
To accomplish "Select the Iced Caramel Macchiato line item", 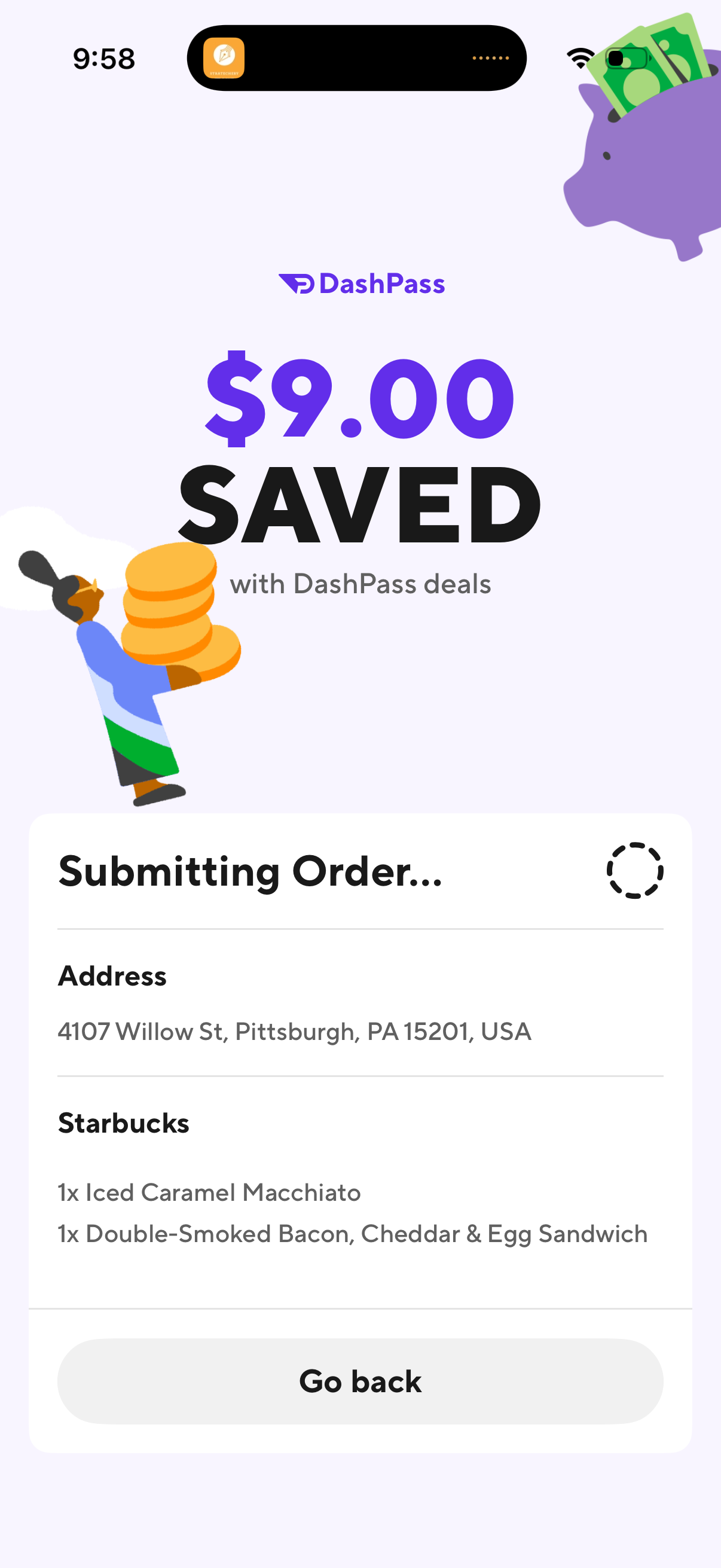I will point(208,1192).
